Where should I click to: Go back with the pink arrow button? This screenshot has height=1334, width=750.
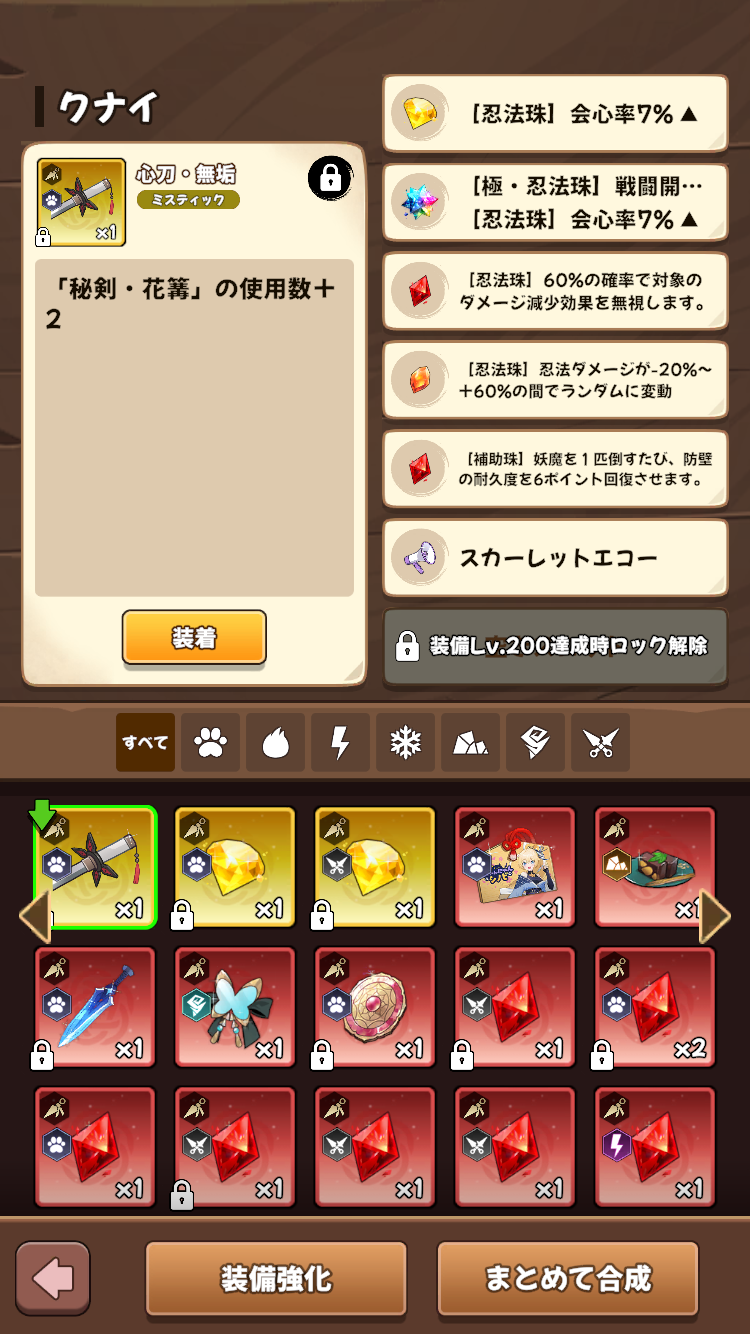pyautogui.click(x=53, y=1278)
